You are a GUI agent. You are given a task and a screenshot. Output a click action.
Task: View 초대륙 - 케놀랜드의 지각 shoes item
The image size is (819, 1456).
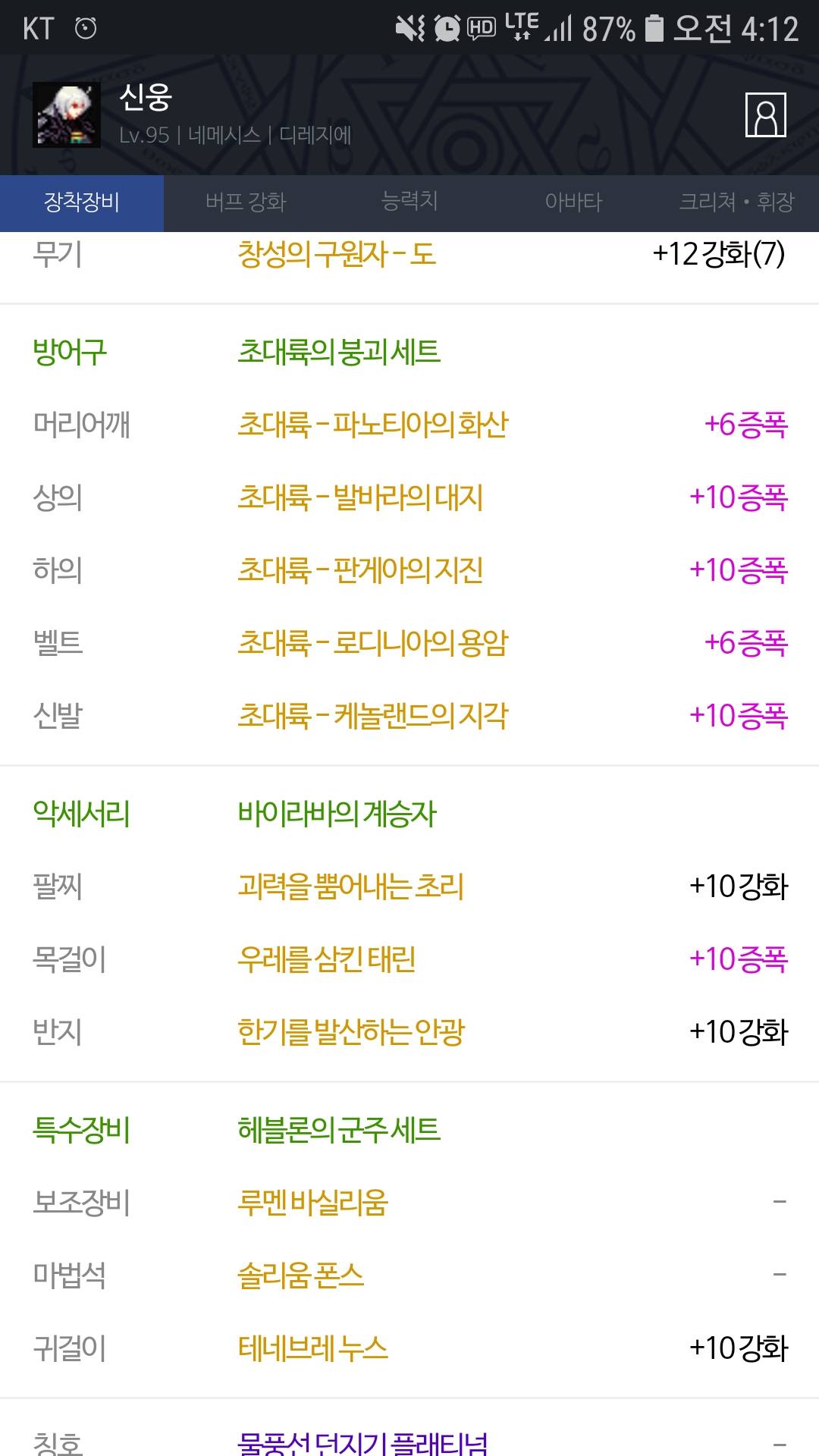pyautogui.click(x=372, y=716)
